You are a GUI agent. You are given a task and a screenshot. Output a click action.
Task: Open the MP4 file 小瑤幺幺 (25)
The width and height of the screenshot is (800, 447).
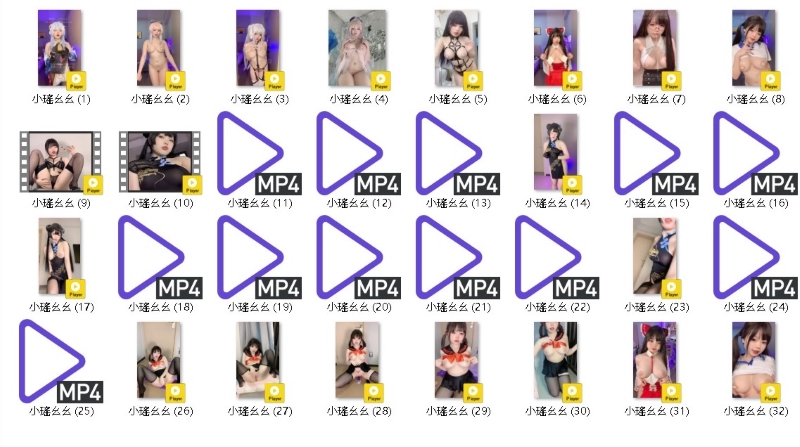tap(60, 360)
